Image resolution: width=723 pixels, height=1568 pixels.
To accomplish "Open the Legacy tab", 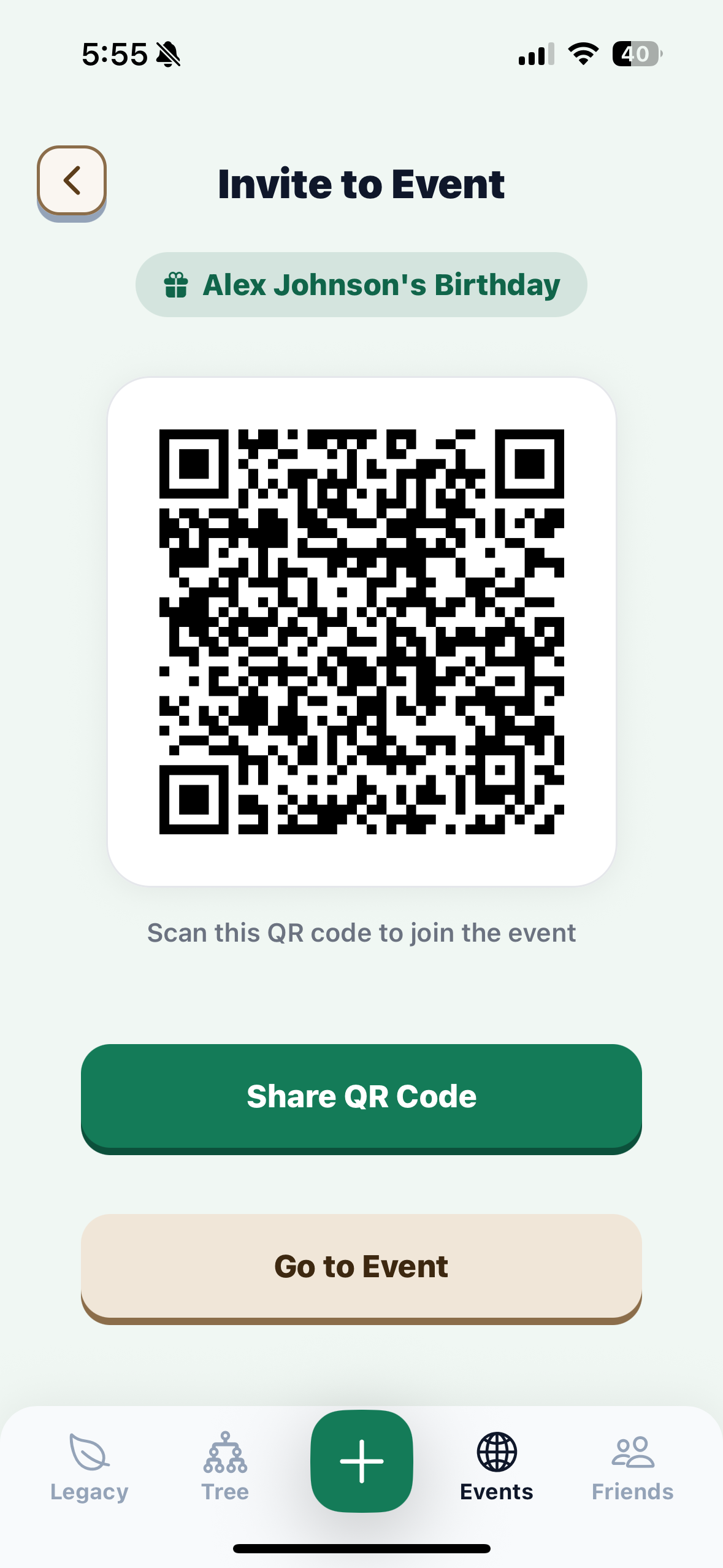I will pyautogui.click(x=90, y=1467).
